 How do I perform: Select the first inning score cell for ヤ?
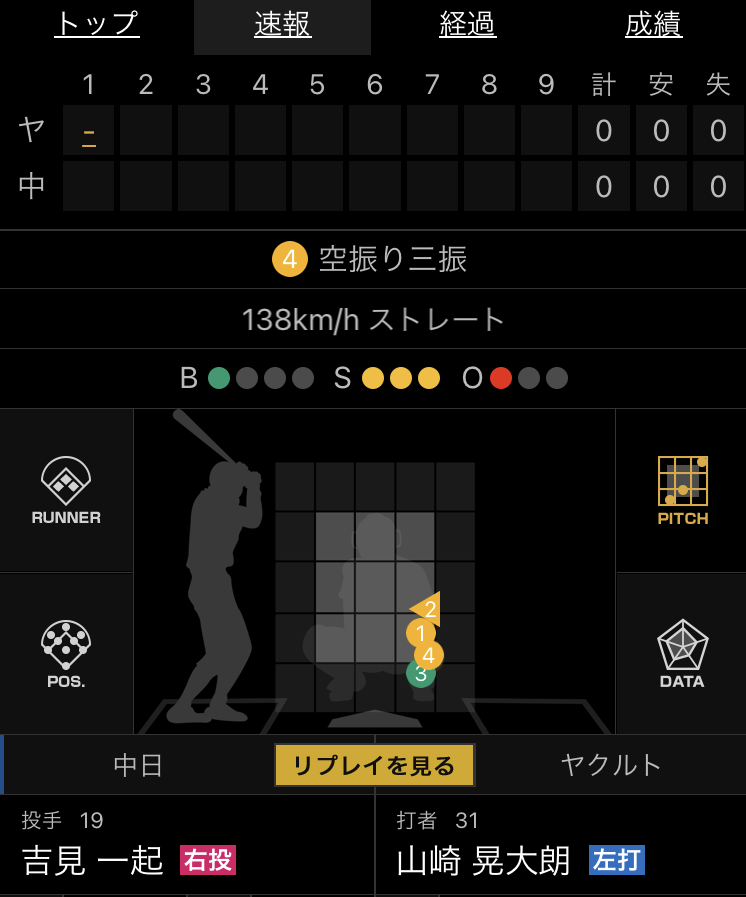[x=89, y=130]
